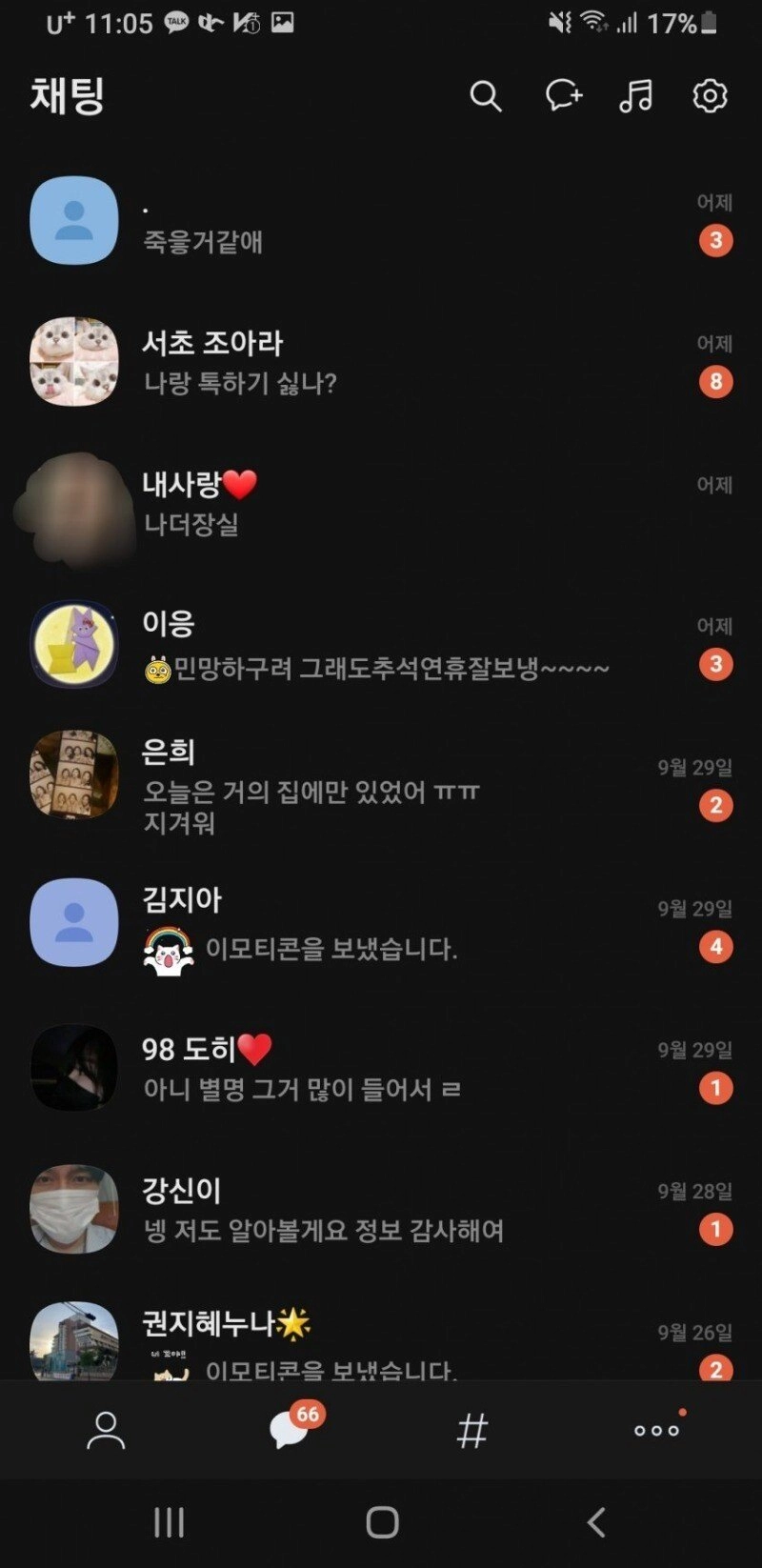Open the chat with 김지아

(381, 924)
